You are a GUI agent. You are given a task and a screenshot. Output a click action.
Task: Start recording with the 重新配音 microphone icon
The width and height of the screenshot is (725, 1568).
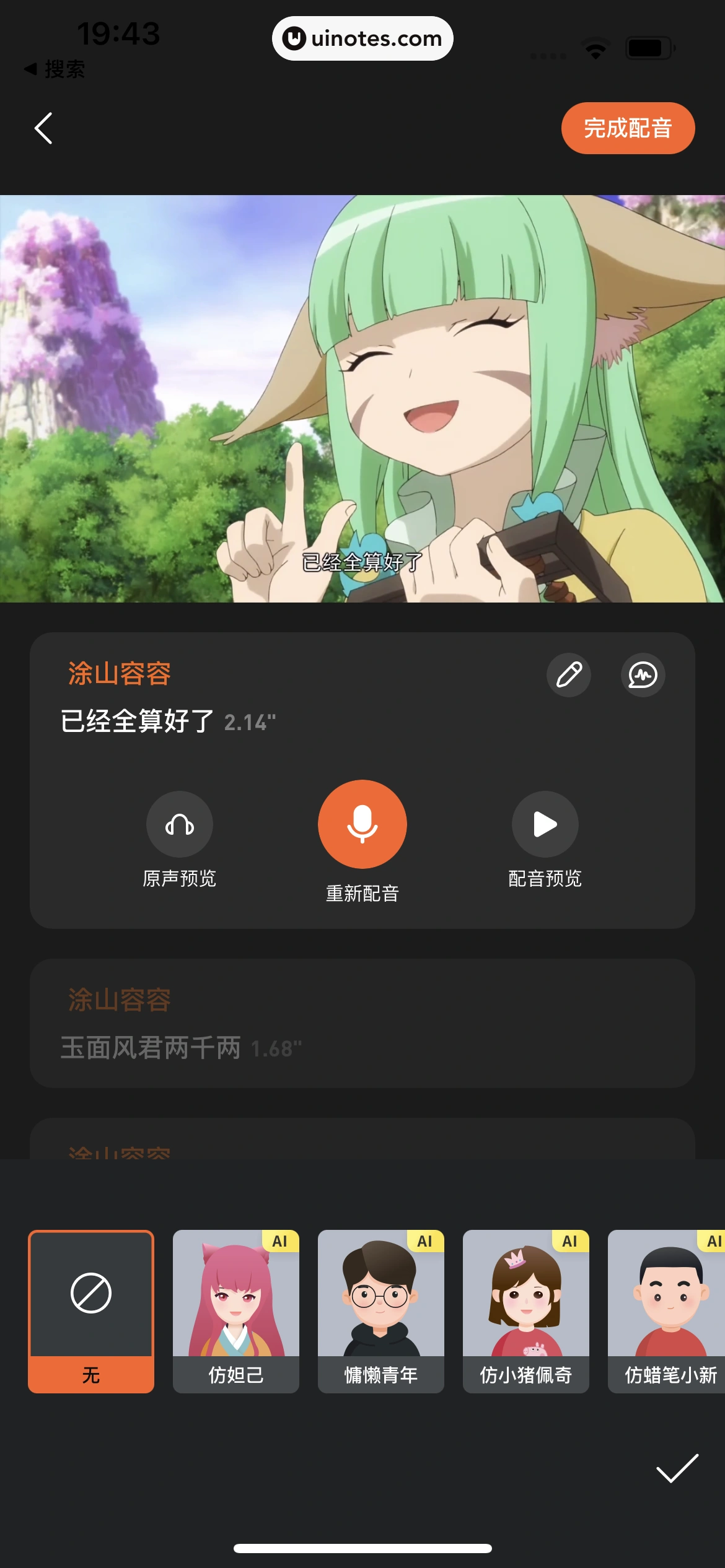362,824
